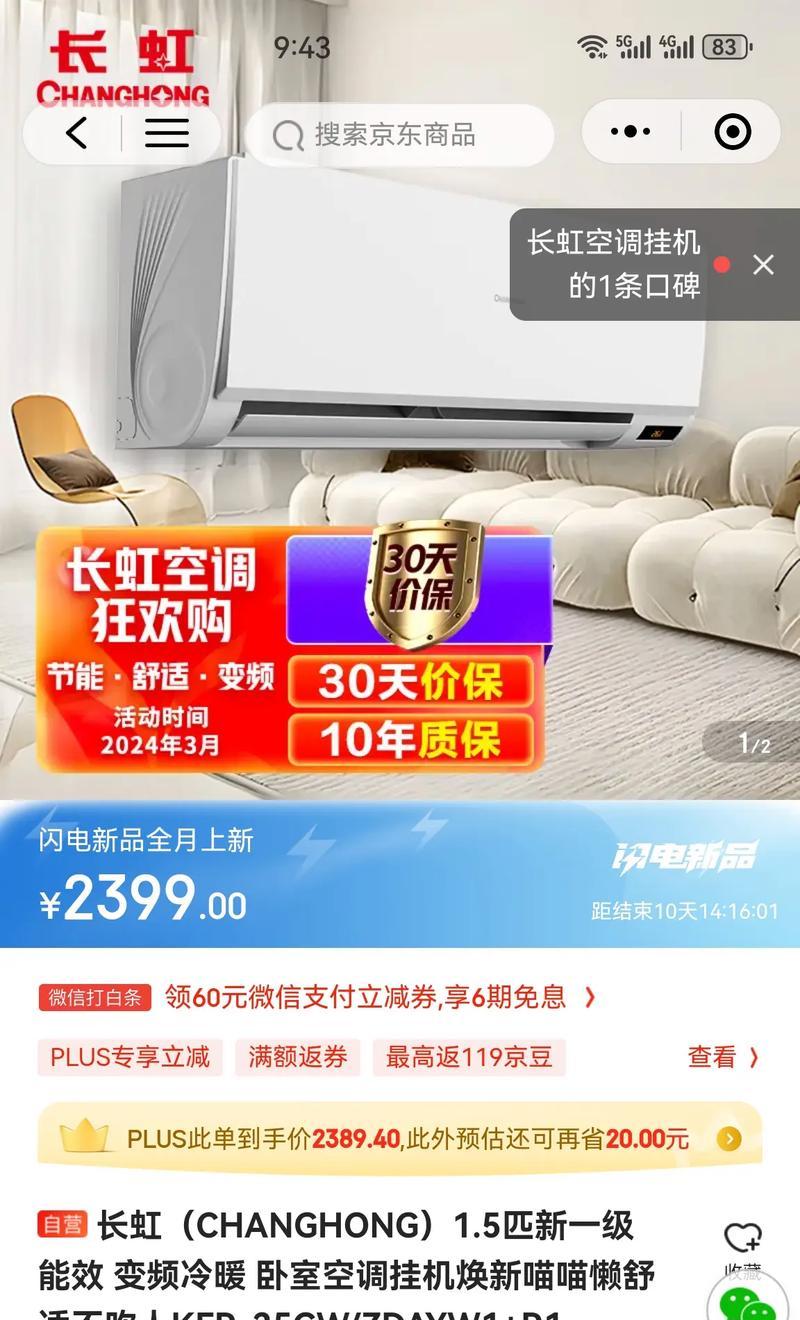
Task: Tap 查看 to view all promotions
Action: point(723,1057)
